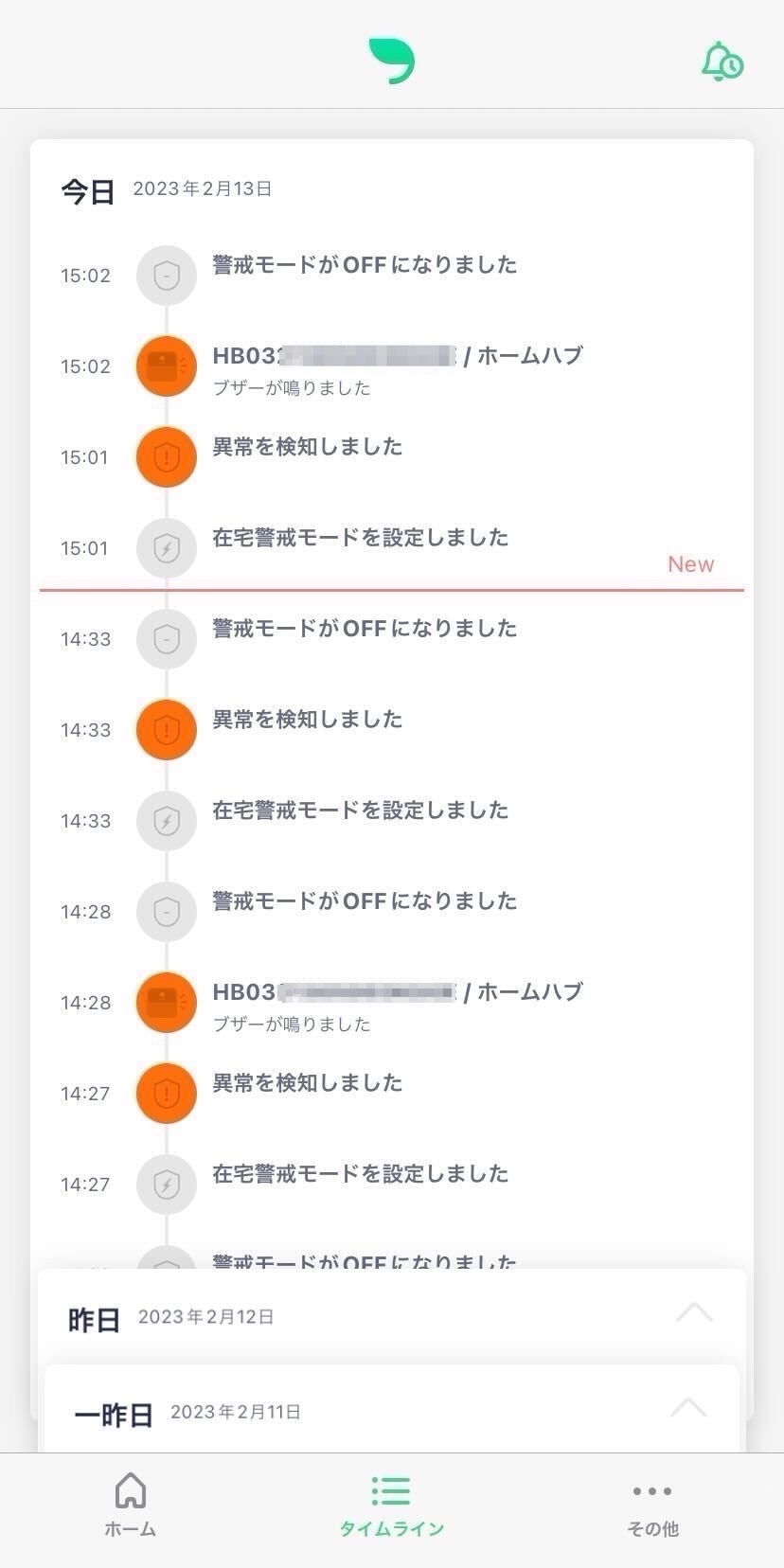Open the 14:28 ホームハブ buzzer event

coord(397,1004)
